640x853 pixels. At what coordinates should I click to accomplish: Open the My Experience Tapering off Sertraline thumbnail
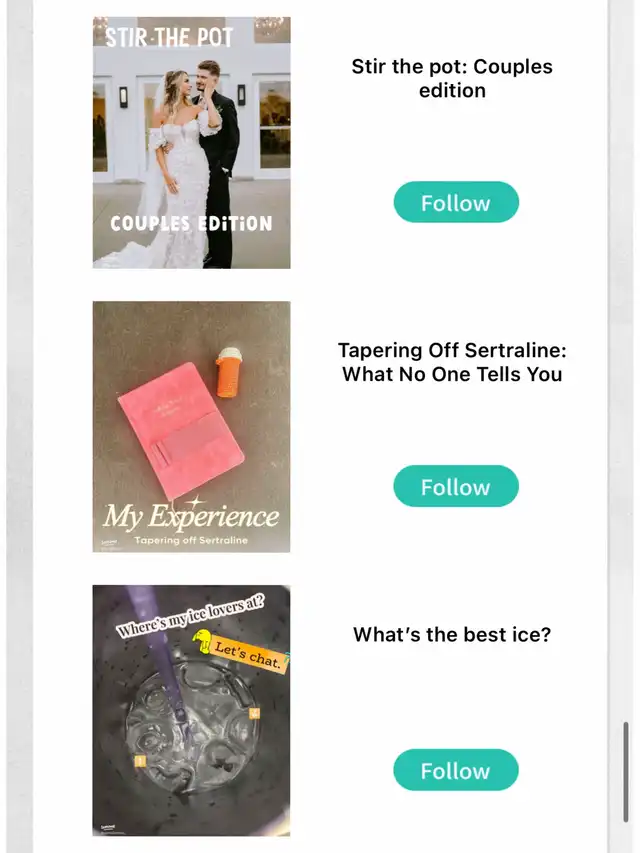click(x=191, y=426)
